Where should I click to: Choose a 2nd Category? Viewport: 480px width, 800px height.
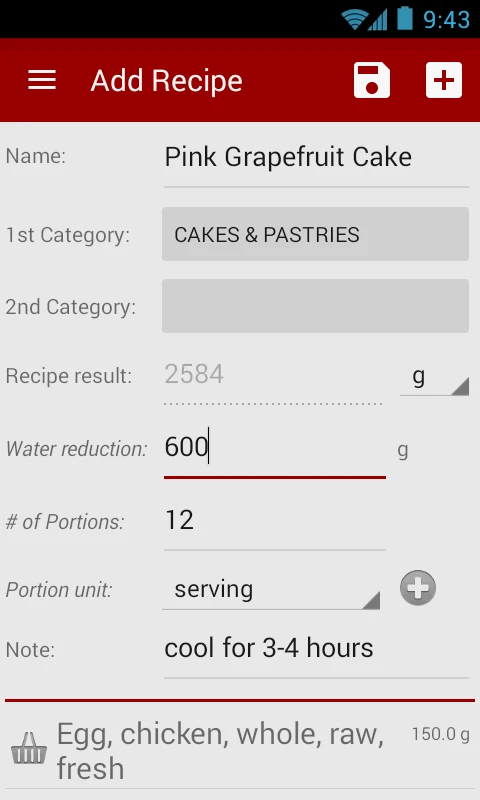coord(315,306)
